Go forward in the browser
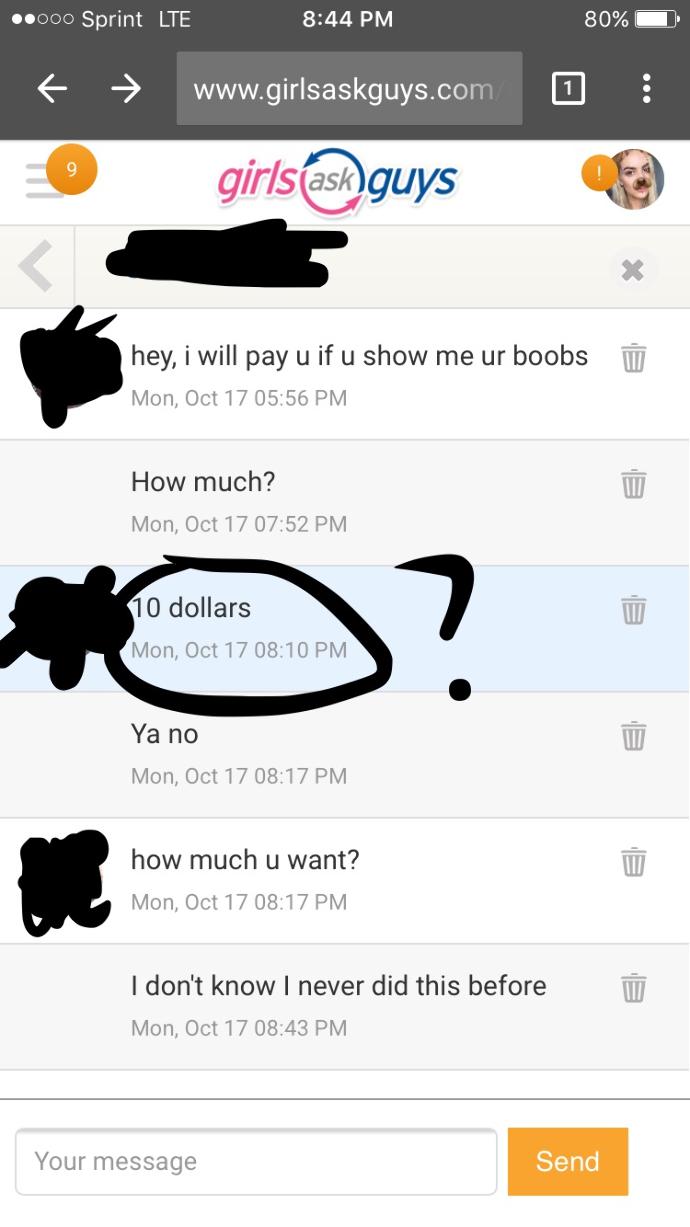Screen dimensions: 690x1227 click(126, 89)
